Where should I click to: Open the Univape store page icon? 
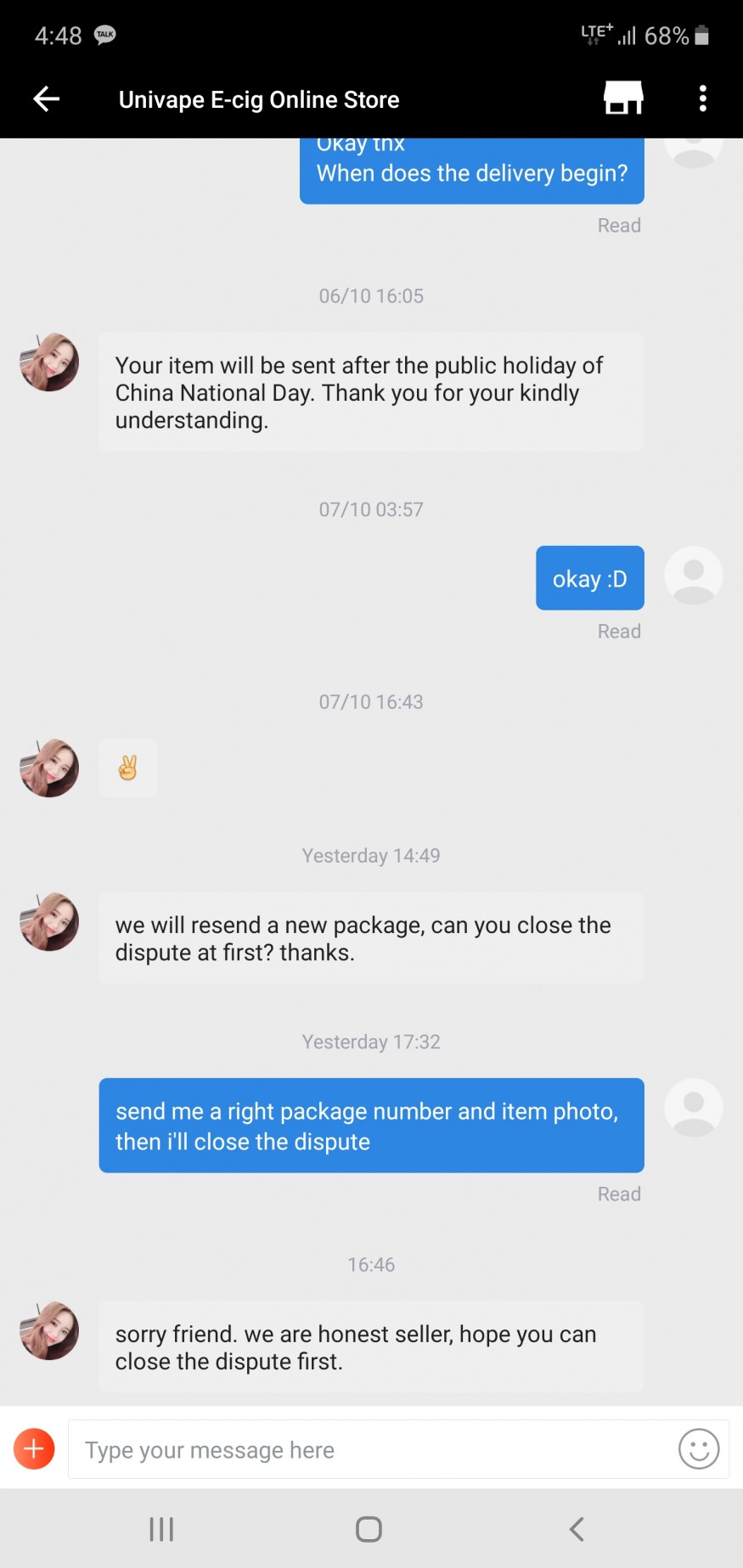(x=623, y=98)
